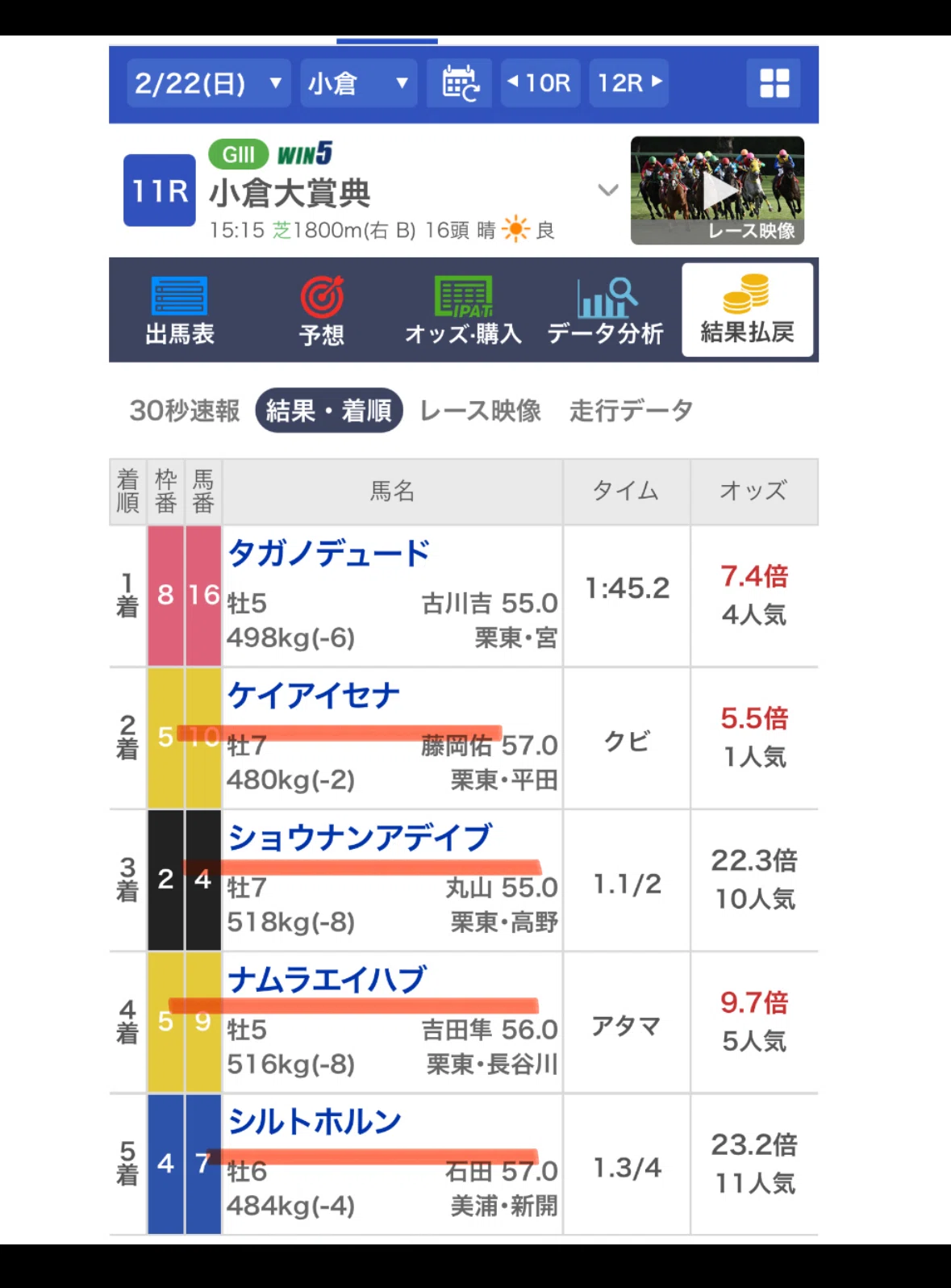Play the レース映像 race video thumbnail
The width and height of the screenshot is (951, 1288).
click(x=717, y=190)
